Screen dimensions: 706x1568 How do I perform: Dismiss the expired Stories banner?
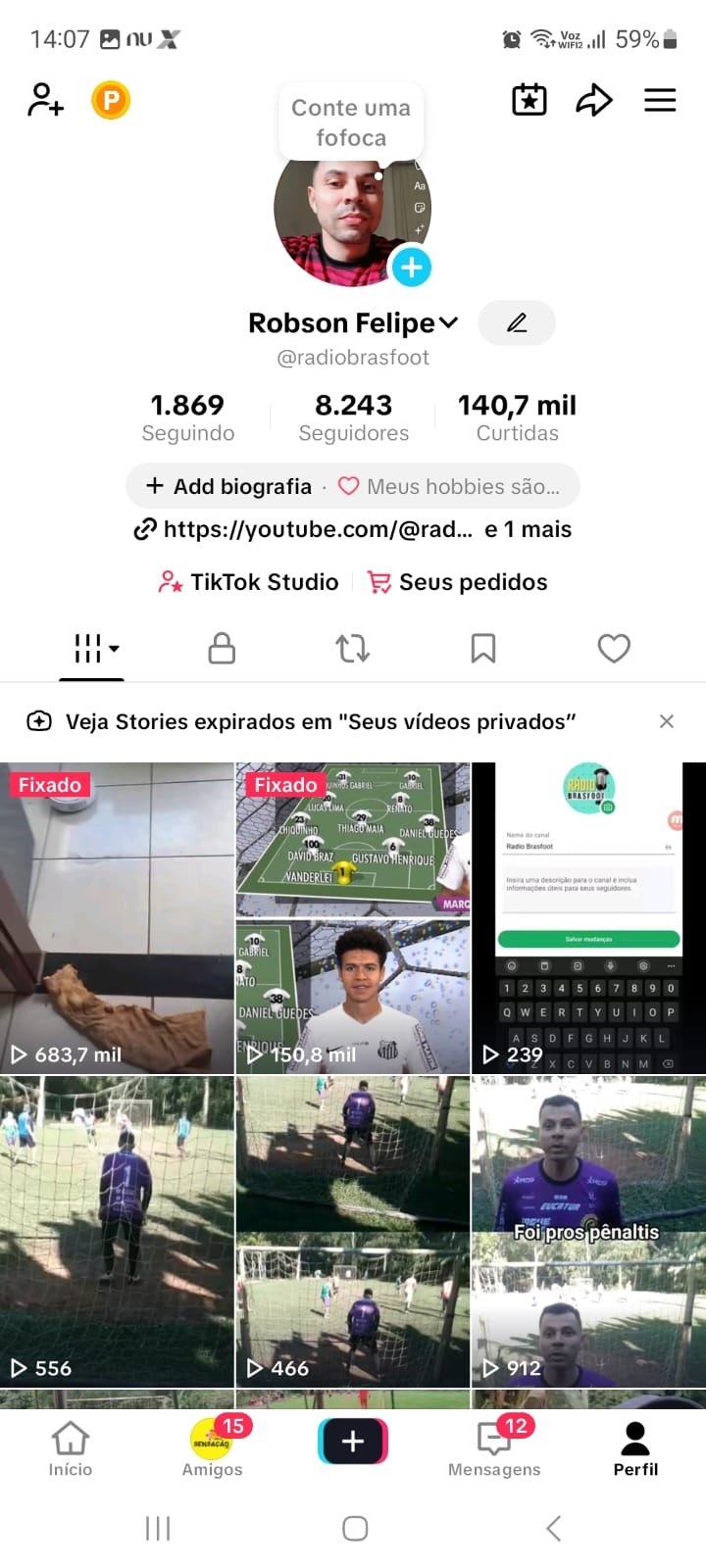tap(667, 721)
